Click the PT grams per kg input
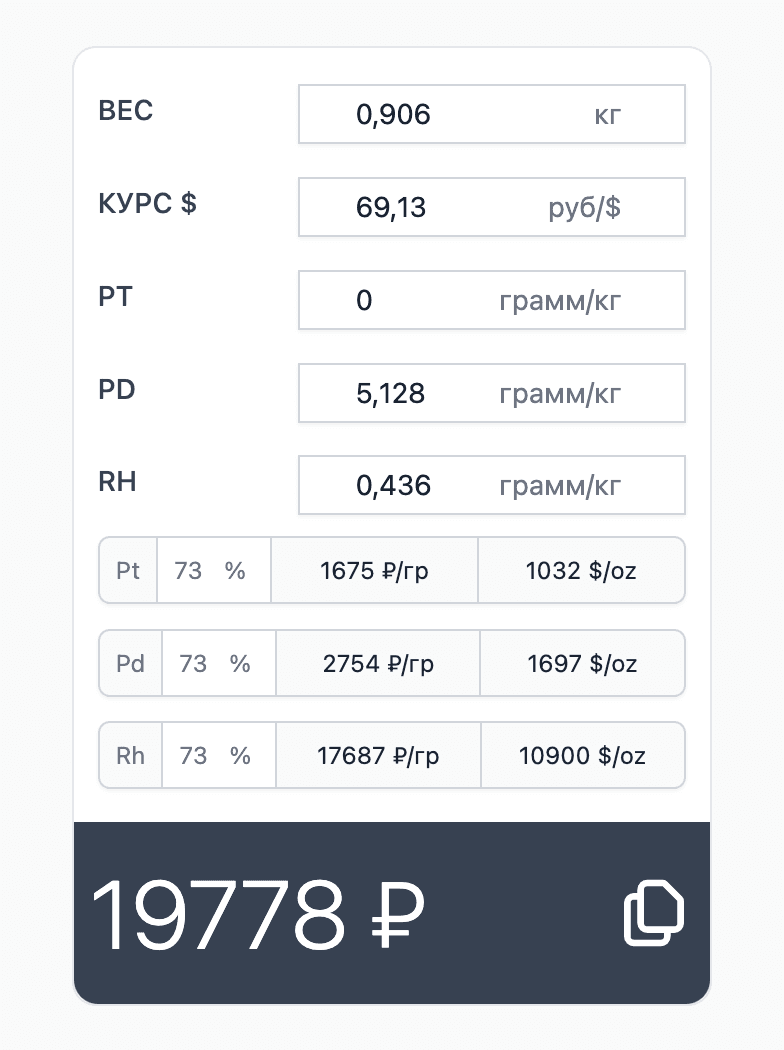 tap(491, 300)
